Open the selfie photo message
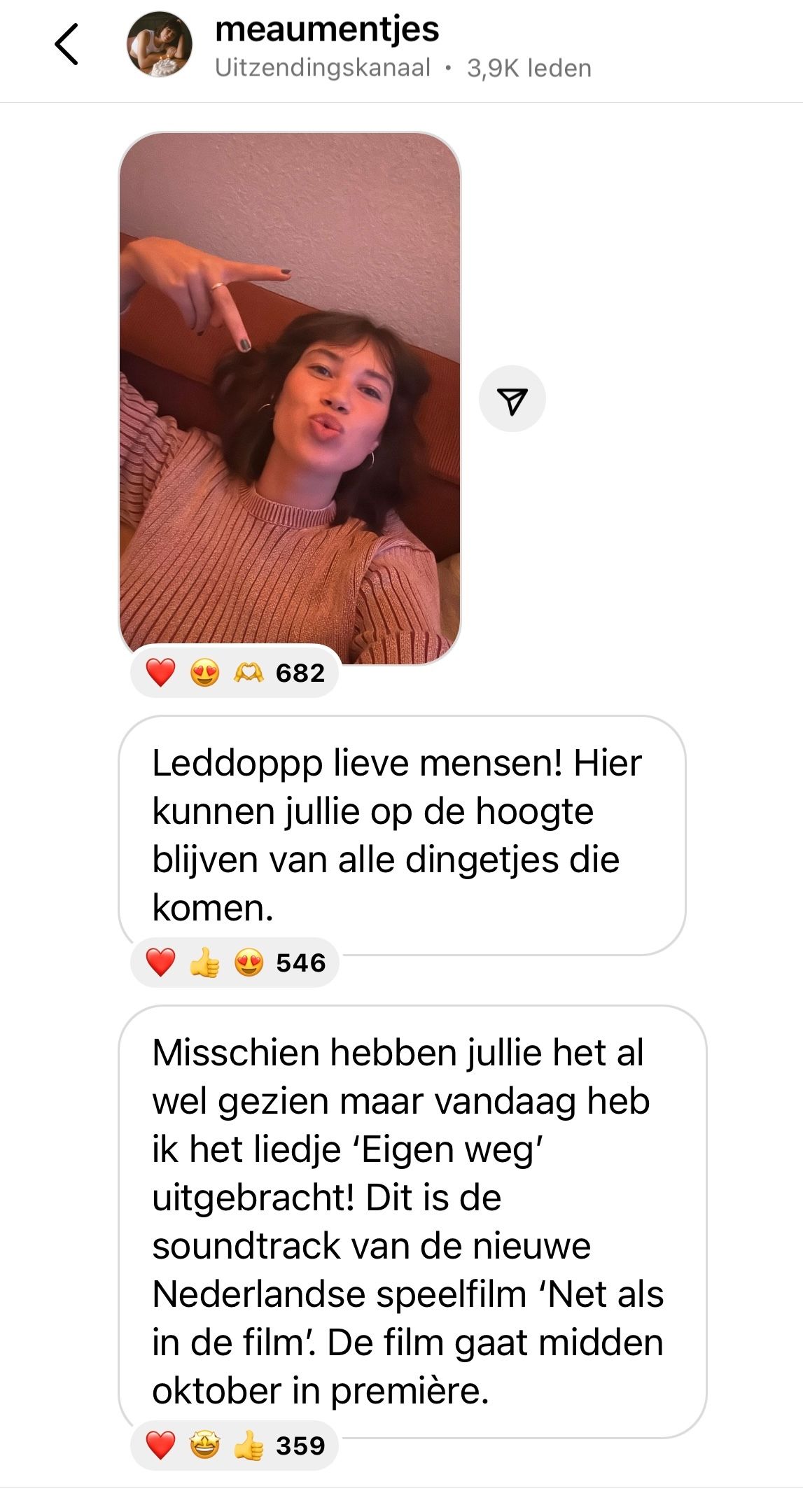The image size is (803, 1512). tap(290, 398)
